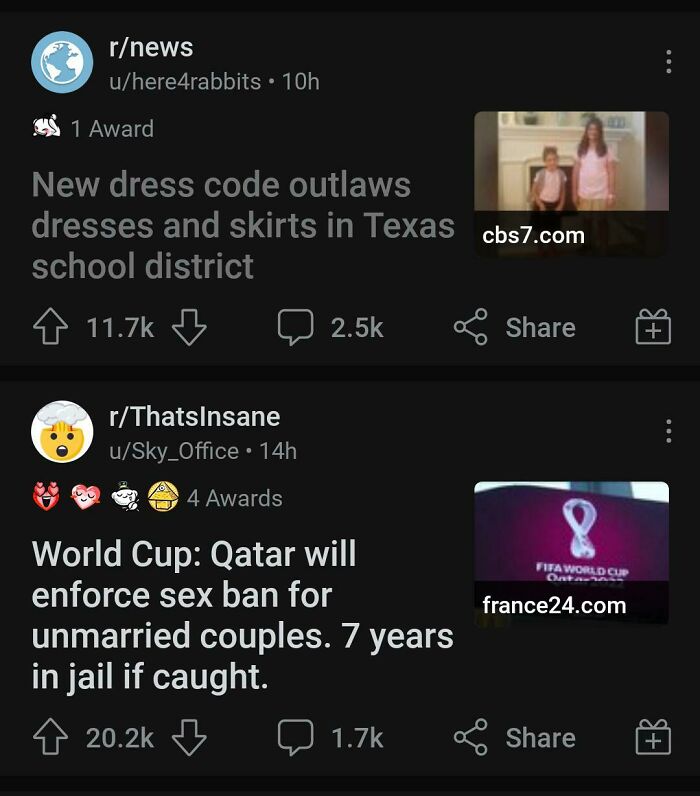The height and width of the screenshot is (796, 700).
Task: Share the Qatar World Cup post
Action: 514,738
